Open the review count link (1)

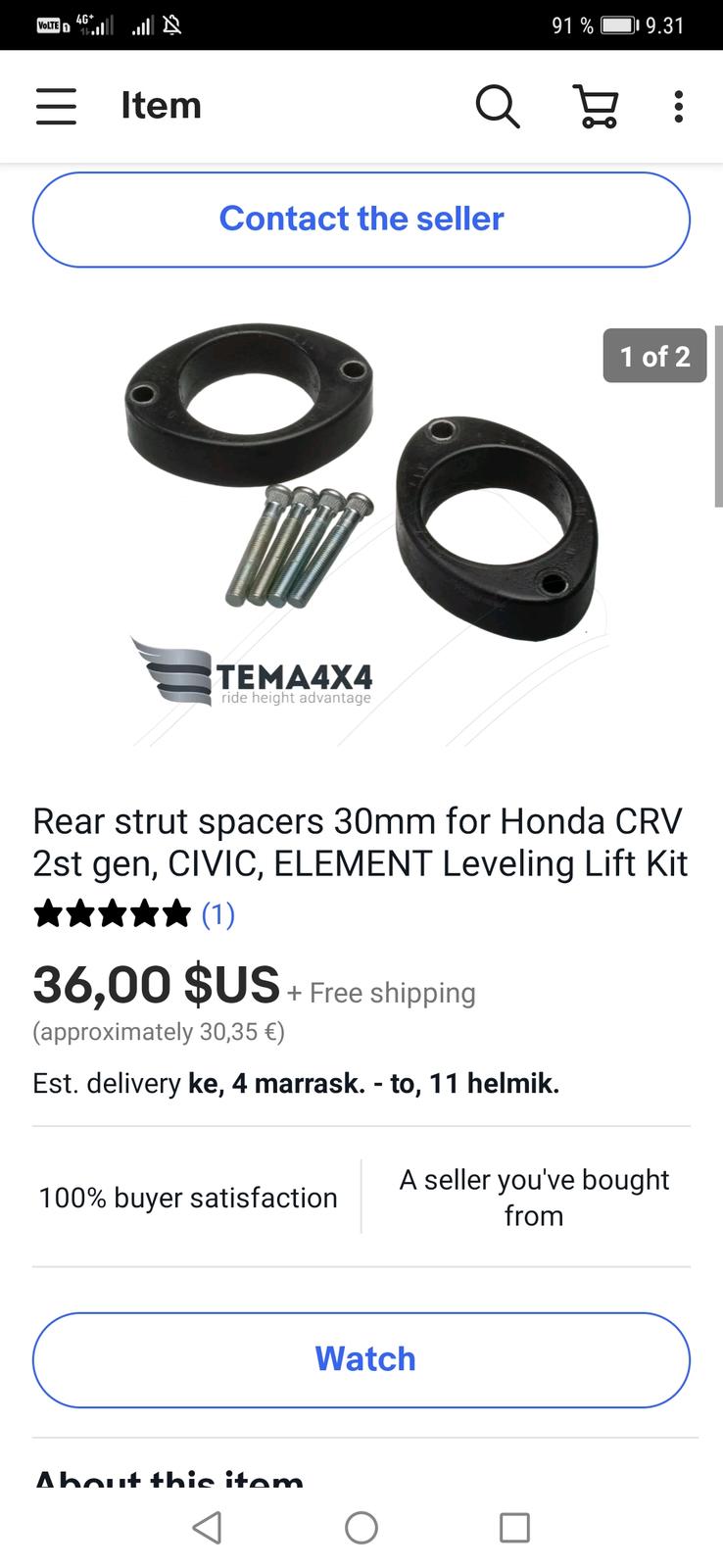pos(217,914)
